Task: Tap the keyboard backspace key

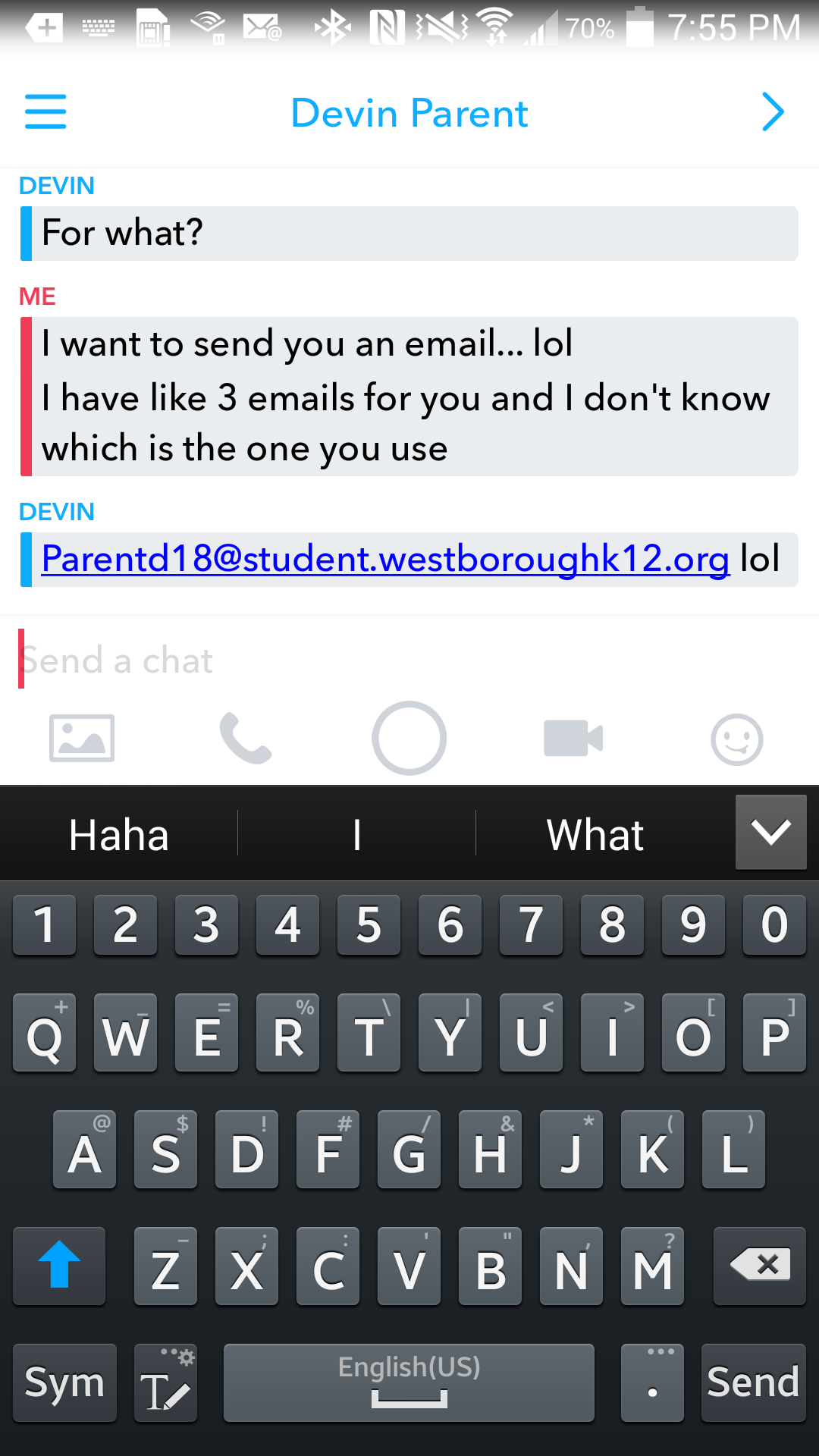Action: point(759,1266)
